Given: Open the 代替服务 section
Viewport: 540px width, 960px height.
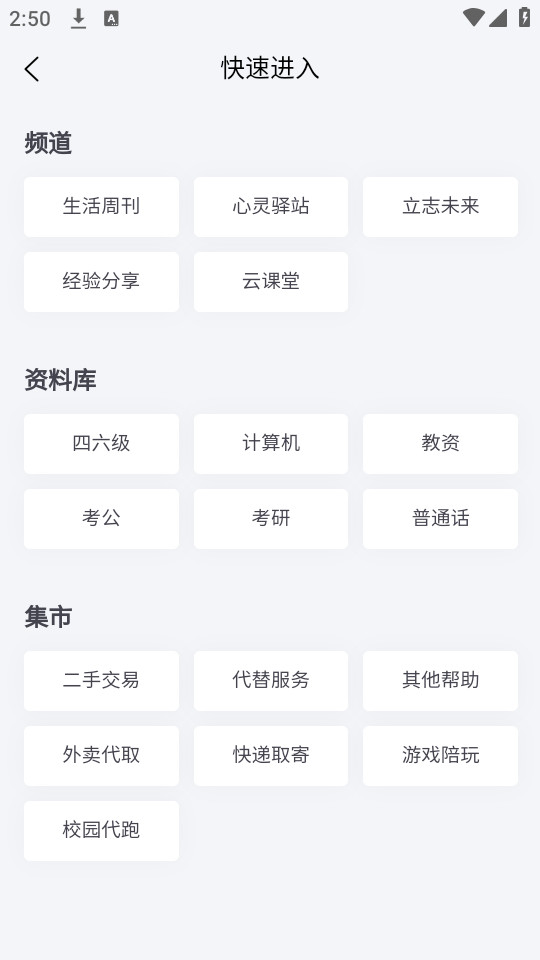Looking at the screenshot, I should click(271, 681).
